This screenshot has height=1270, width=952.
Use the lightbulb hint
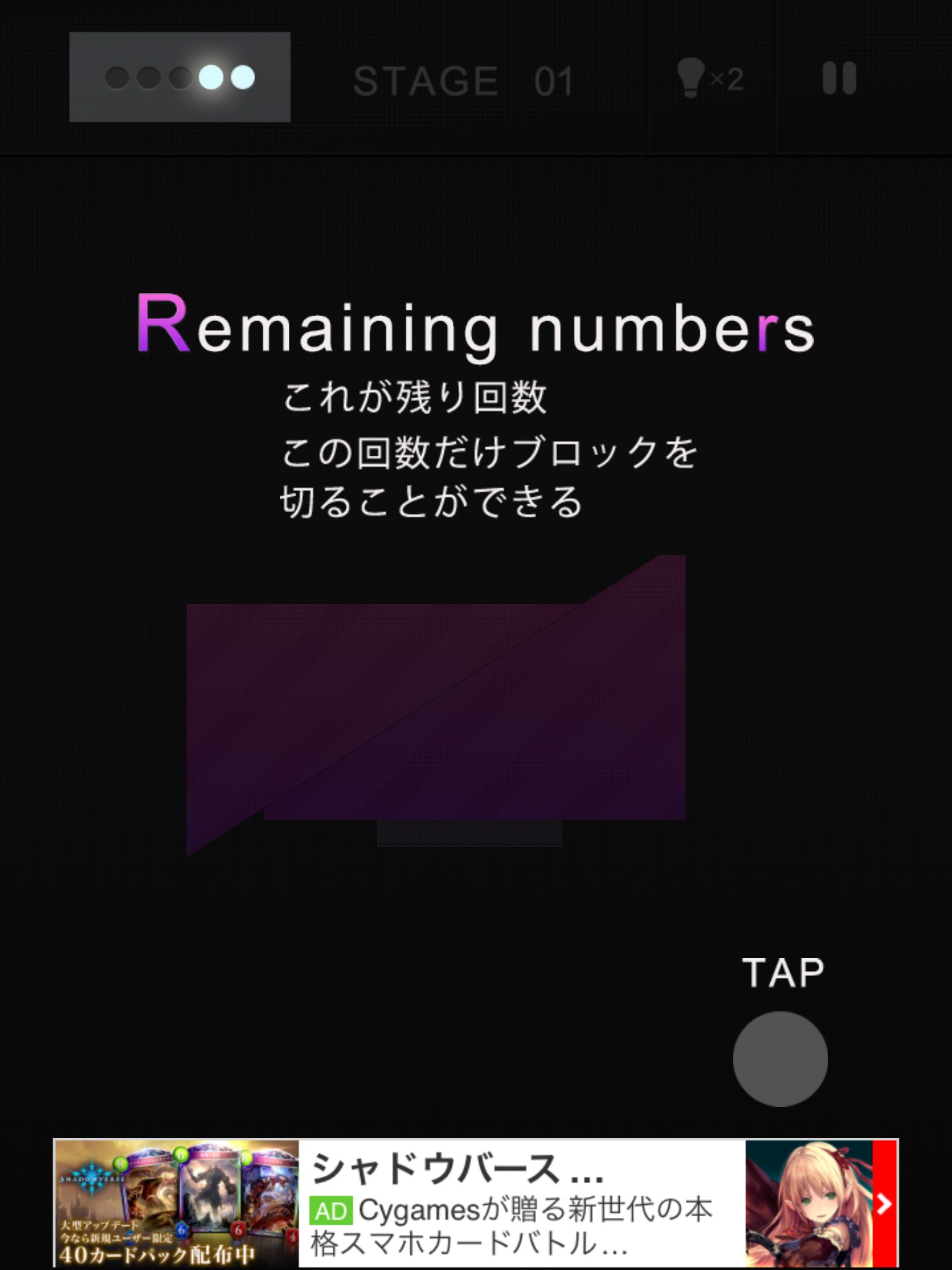click(710, 78)
